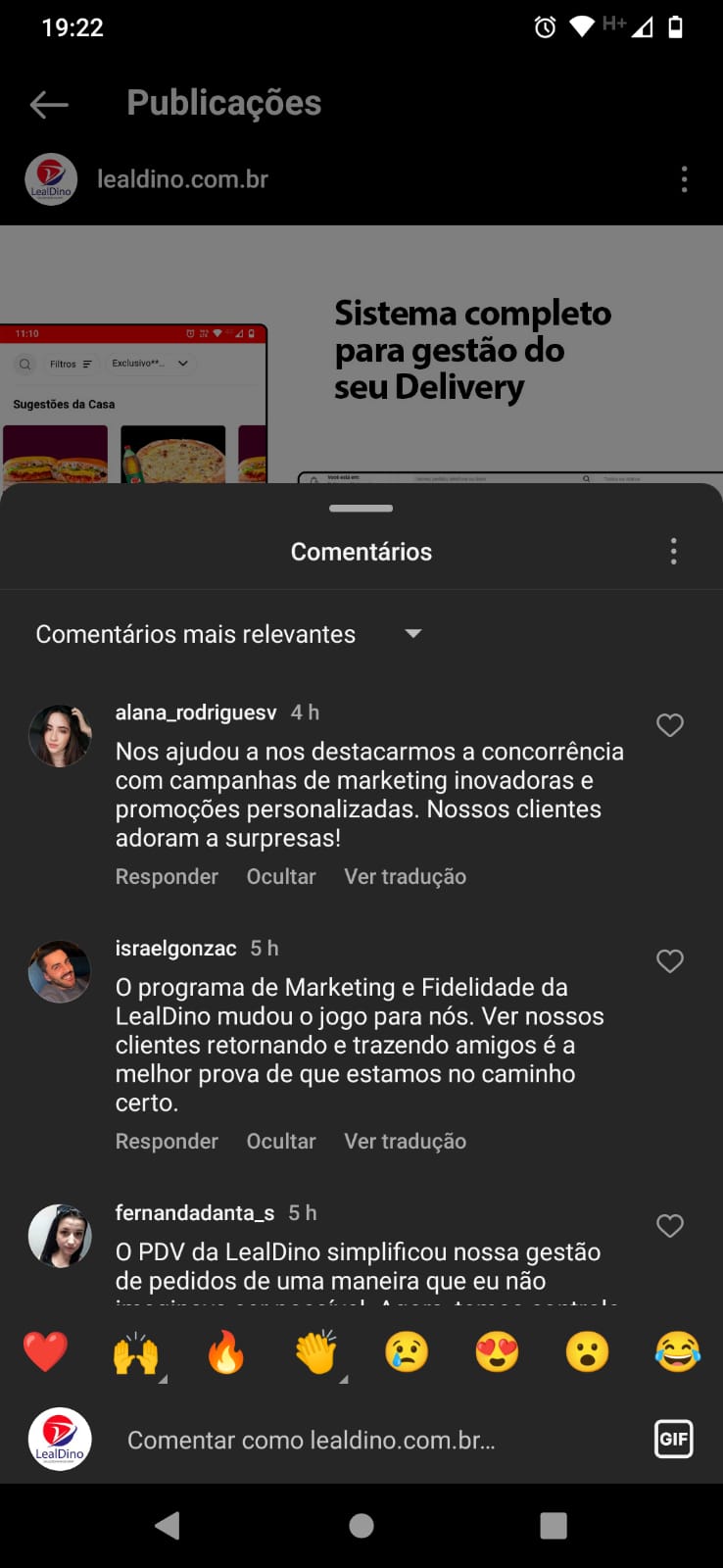The width and height of the screenshot is (723, 1568).
Task: View translation of israelgonzac's comment
Action: (405, 1141)
